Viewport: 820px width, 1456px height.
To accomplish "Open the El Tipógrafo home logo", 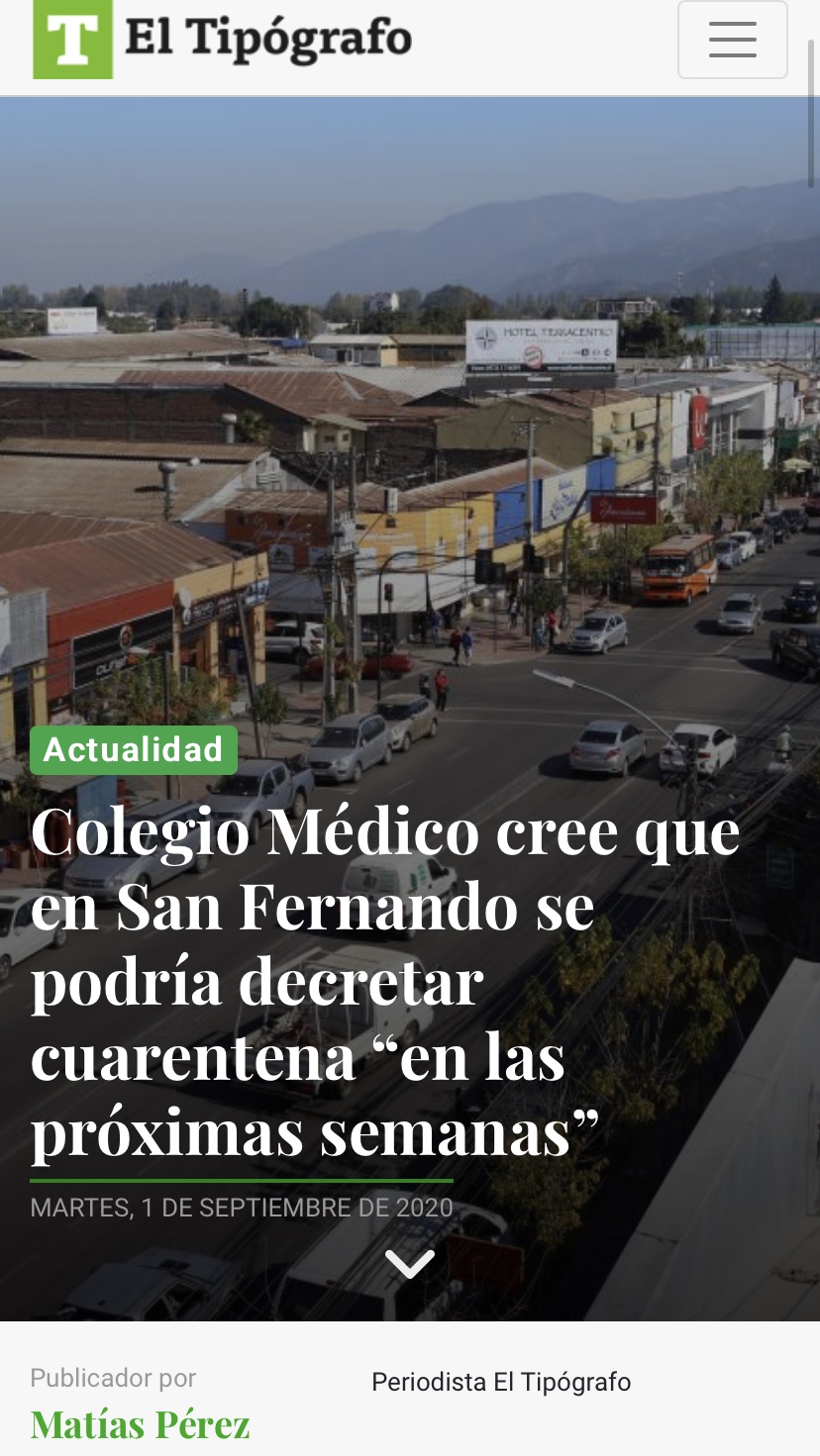I will (222, 40).
